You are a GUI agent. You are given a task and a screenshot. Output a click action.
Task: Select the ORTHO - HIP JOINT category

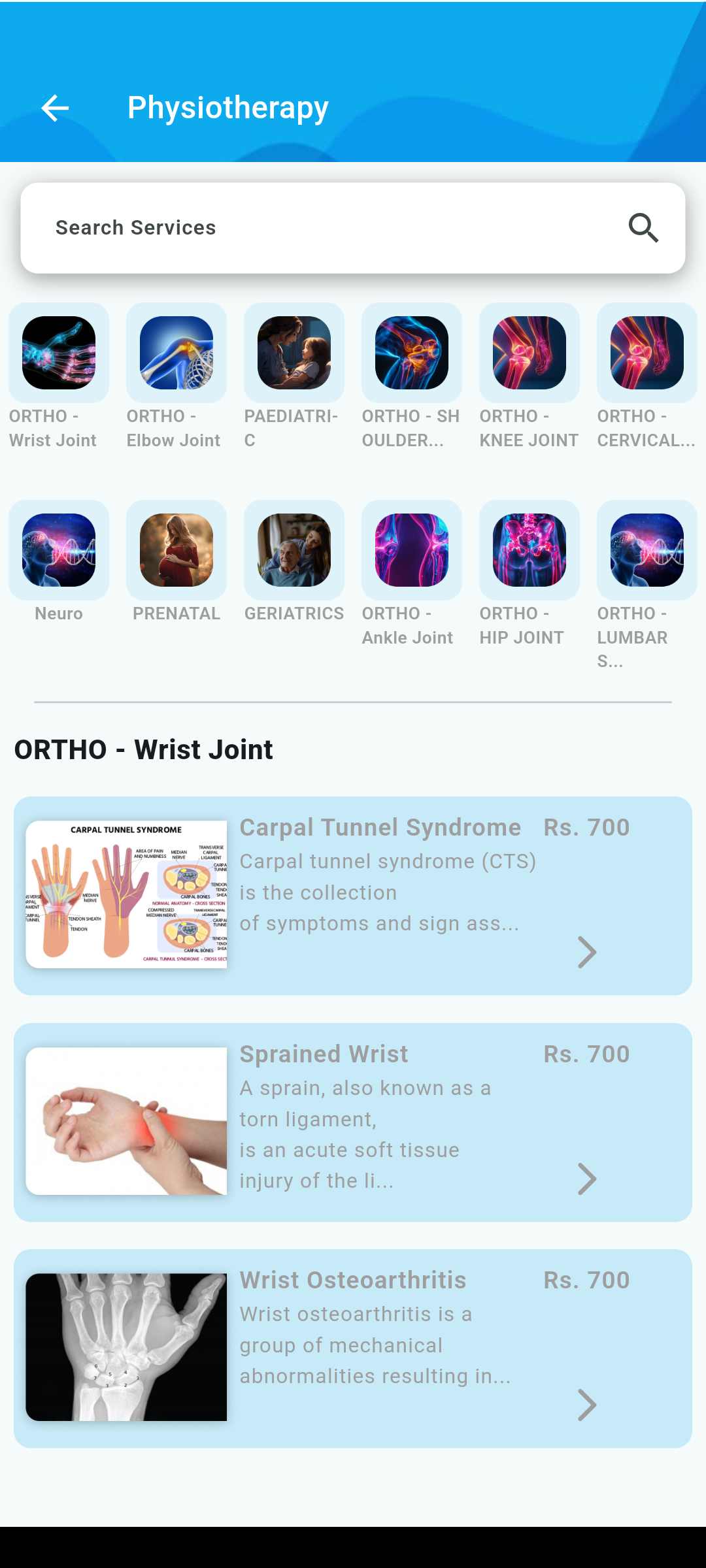529,551
